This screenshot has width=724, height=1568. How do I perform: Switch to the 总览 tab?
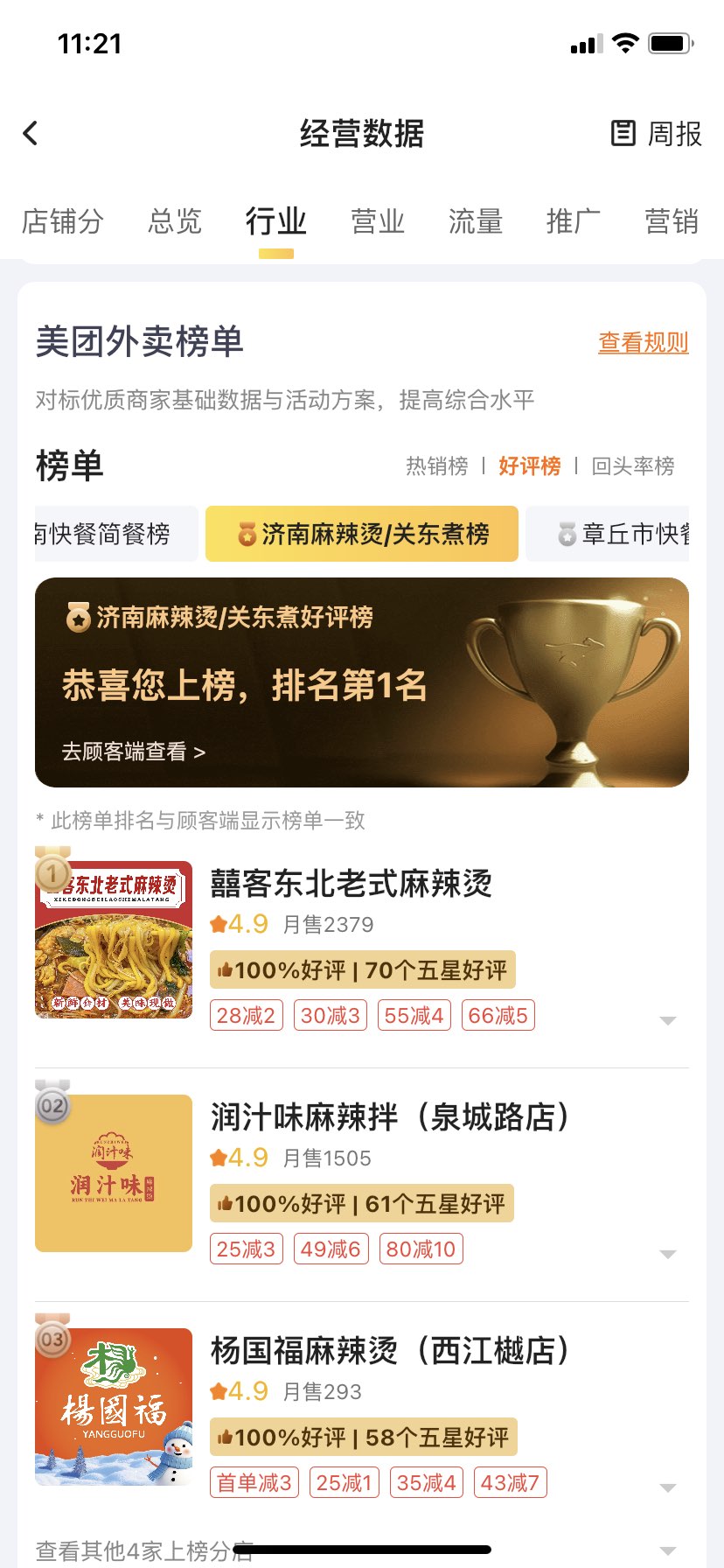175,221
